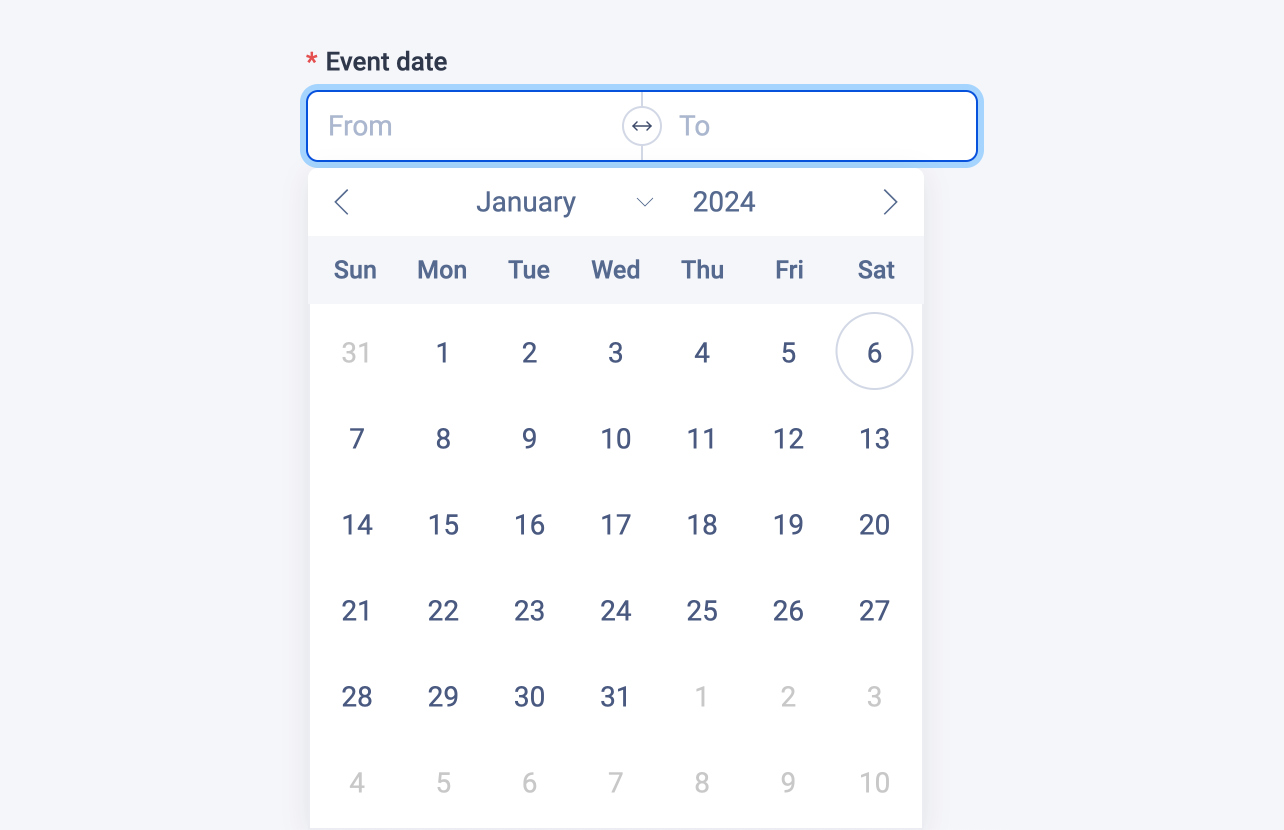Pick January 27
Viewport: 1284px width, 830px height.
pos(874,611)
